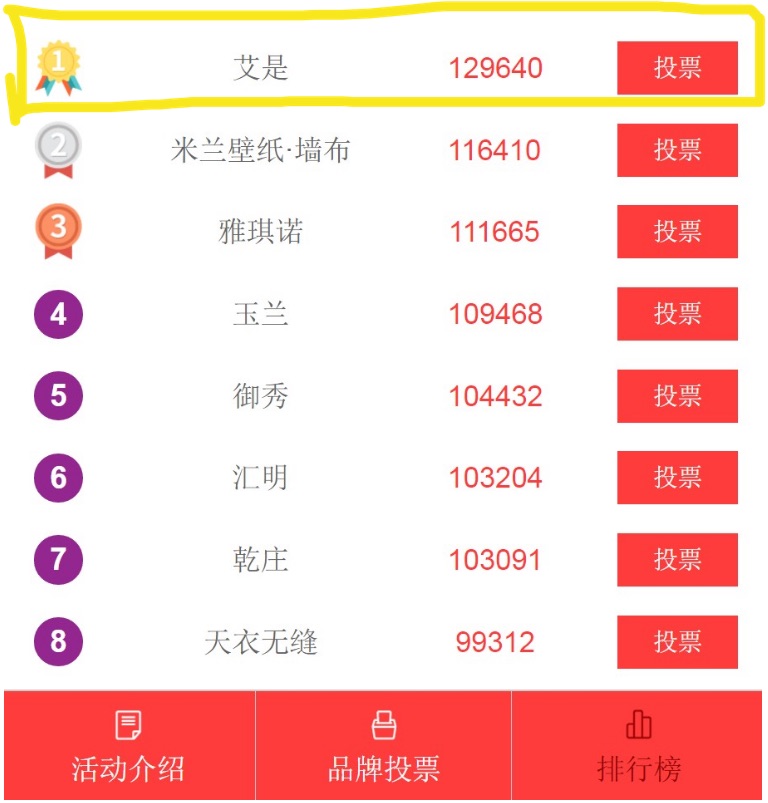Image resolution: width=768 pixels, height=803 pixels.
Task: Tap 投票 for 天衣无缝
Action: click(x=677, y=642)
